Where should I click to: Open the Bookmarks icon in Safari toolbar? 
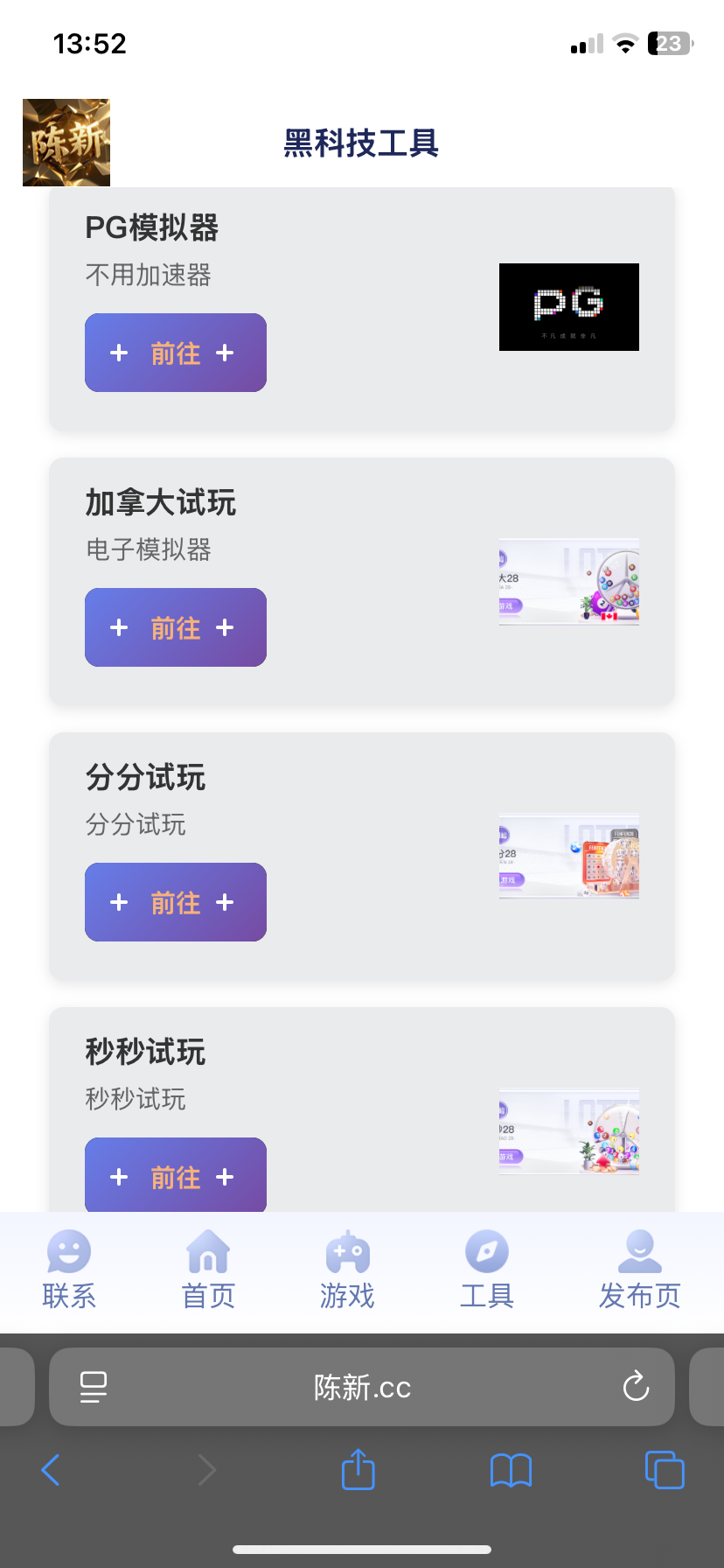tap(511, 1470)
